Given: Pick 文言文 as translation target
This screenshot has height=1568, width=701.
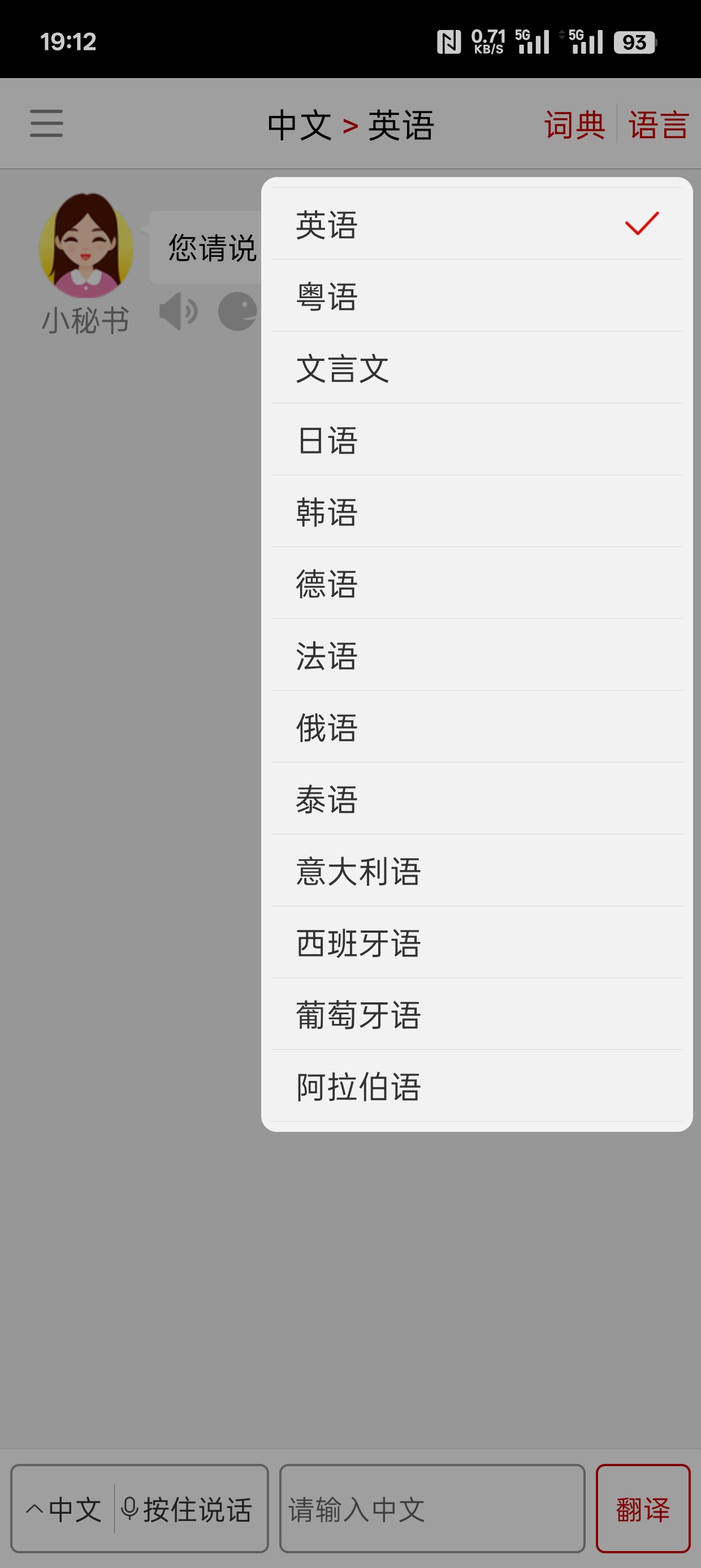Looking at the screenshot, I should click(476, 368).
